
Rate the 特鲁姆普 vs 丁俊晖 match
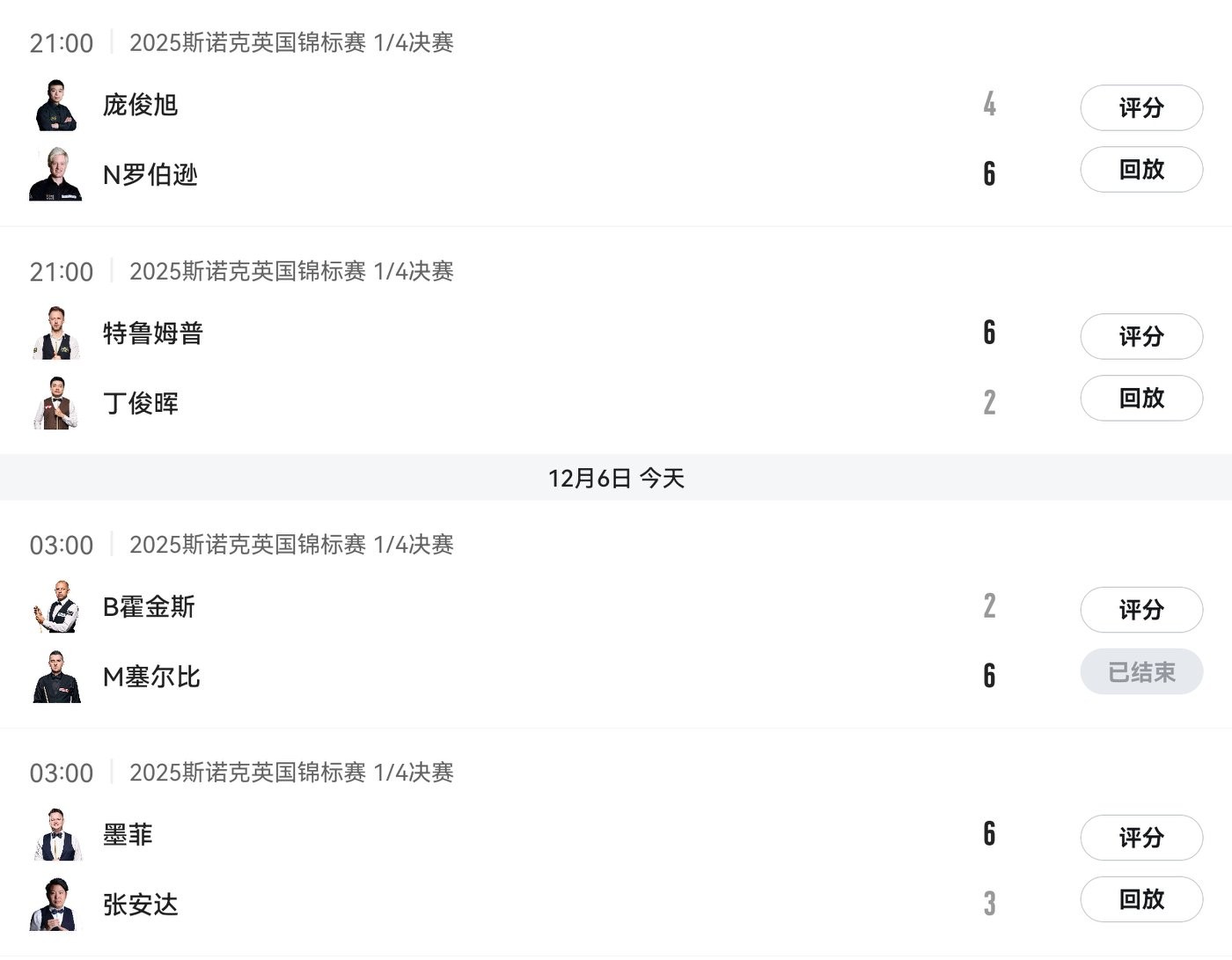click(x=1140, y=336)
